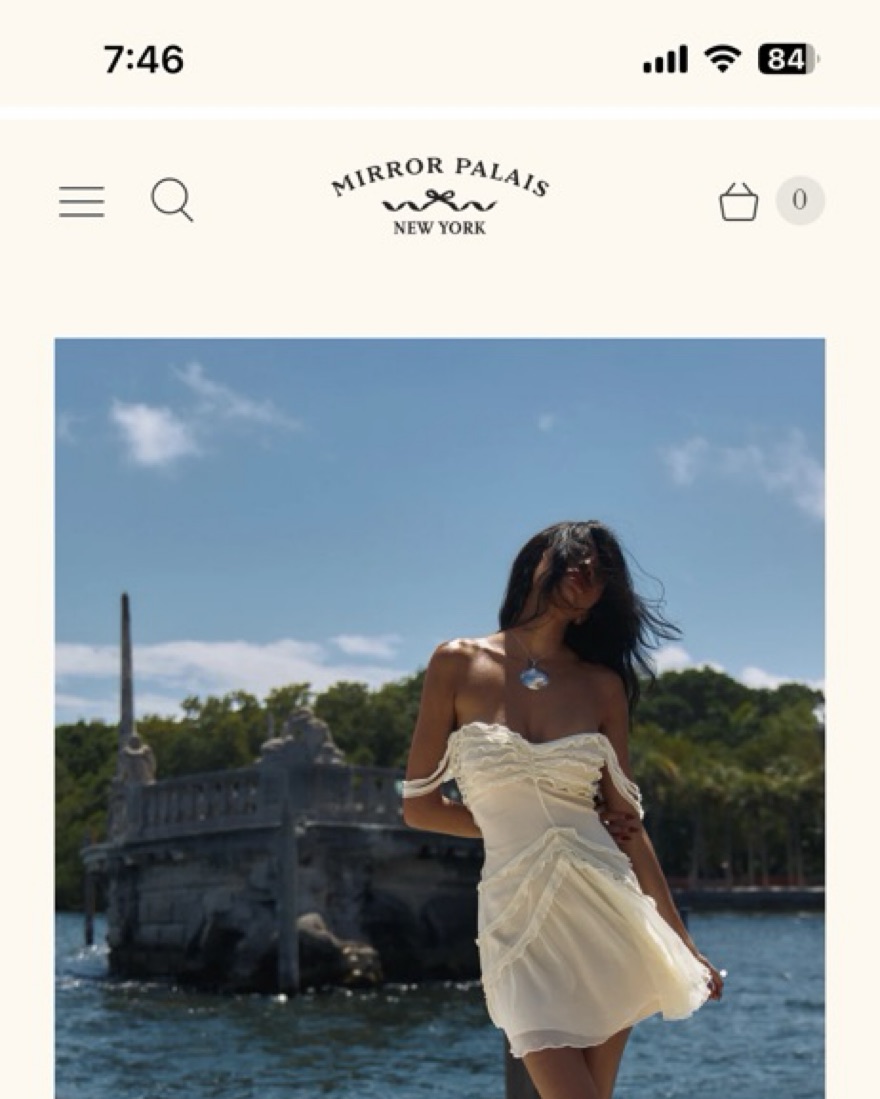
Task: Go to Mirror Palais home via logo
Action: coord(440,197)
